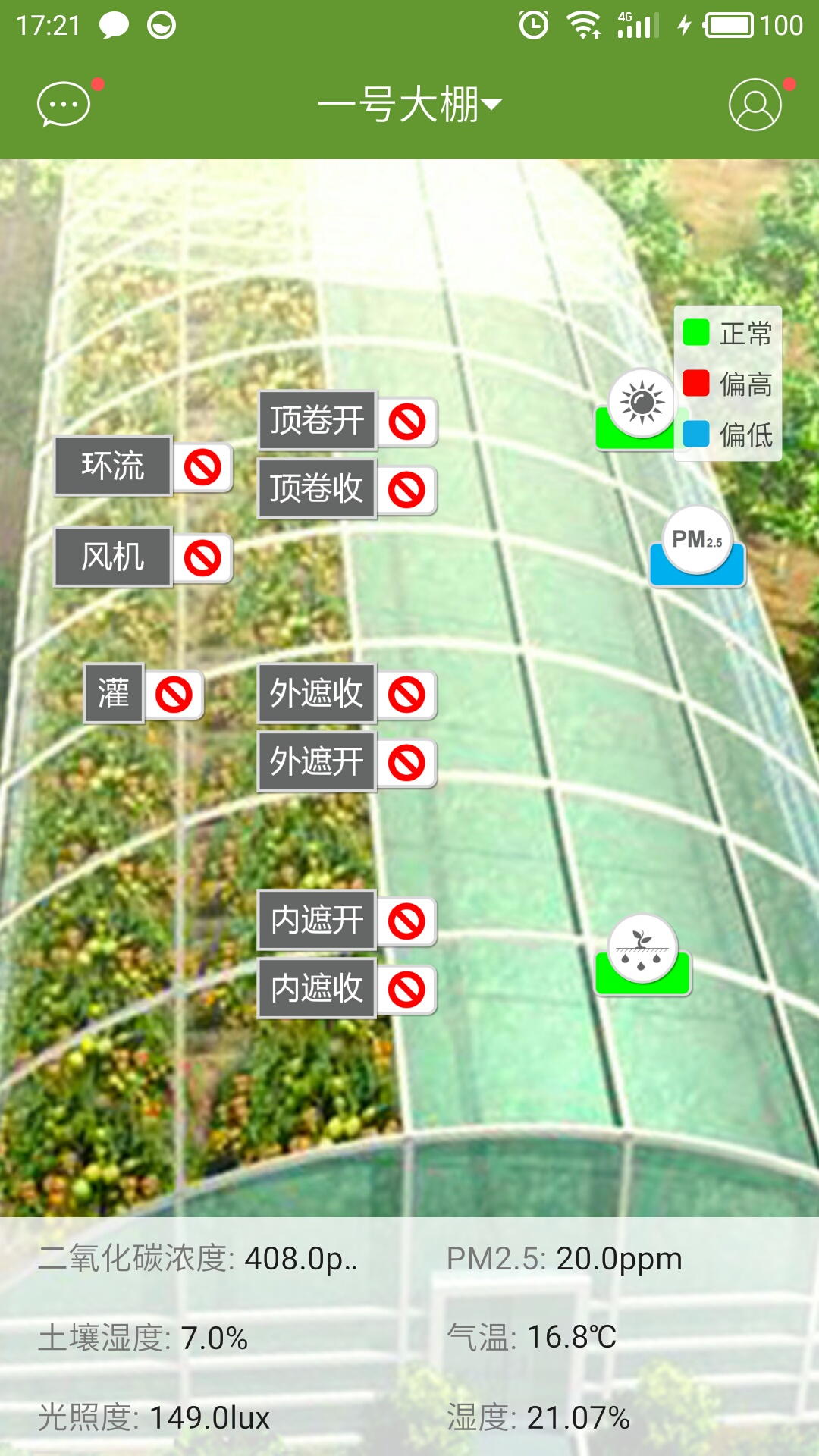Open the PM2.5 sensor icon

697,541
